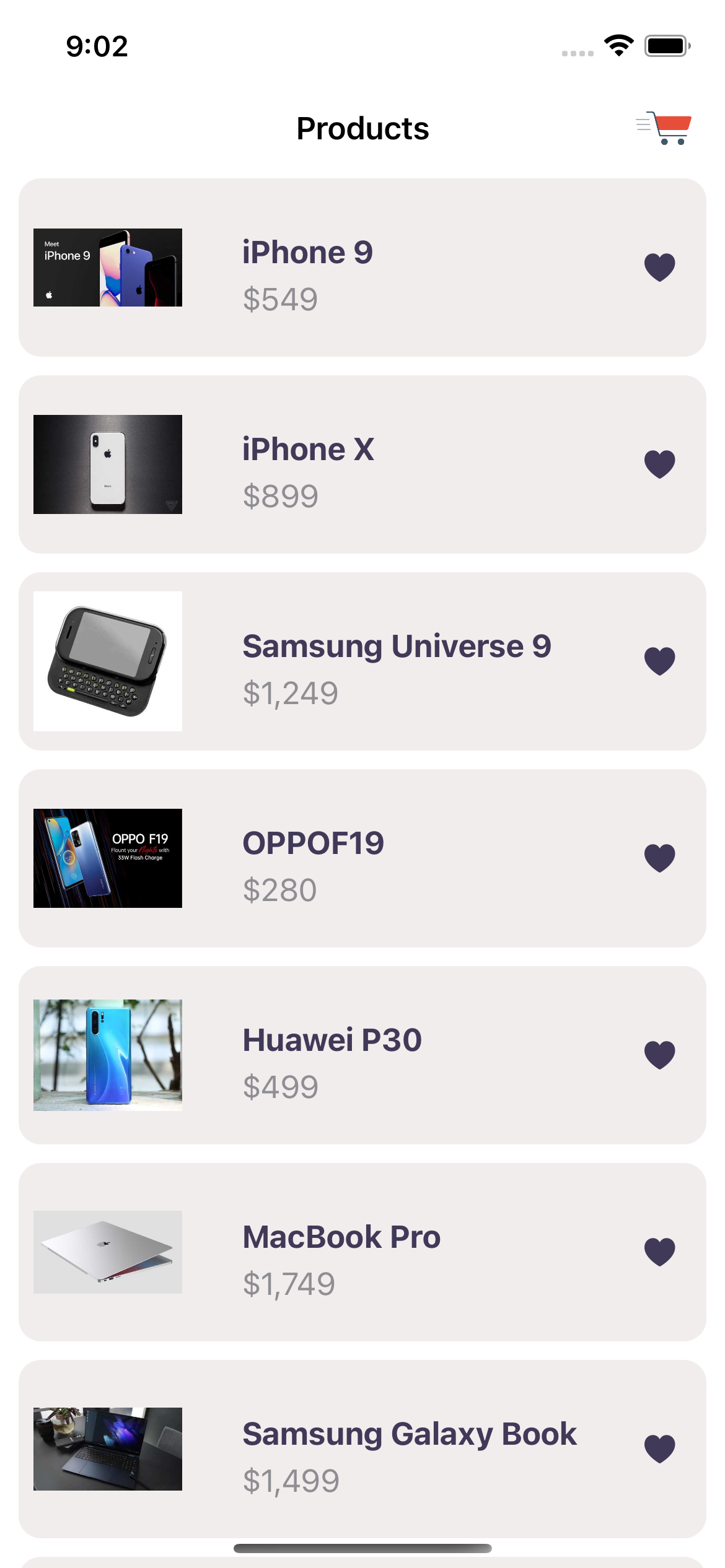This screenshot has height=1568, width=725.
Task: View the MacBook Pro listing
Action: click(362, 1252)
